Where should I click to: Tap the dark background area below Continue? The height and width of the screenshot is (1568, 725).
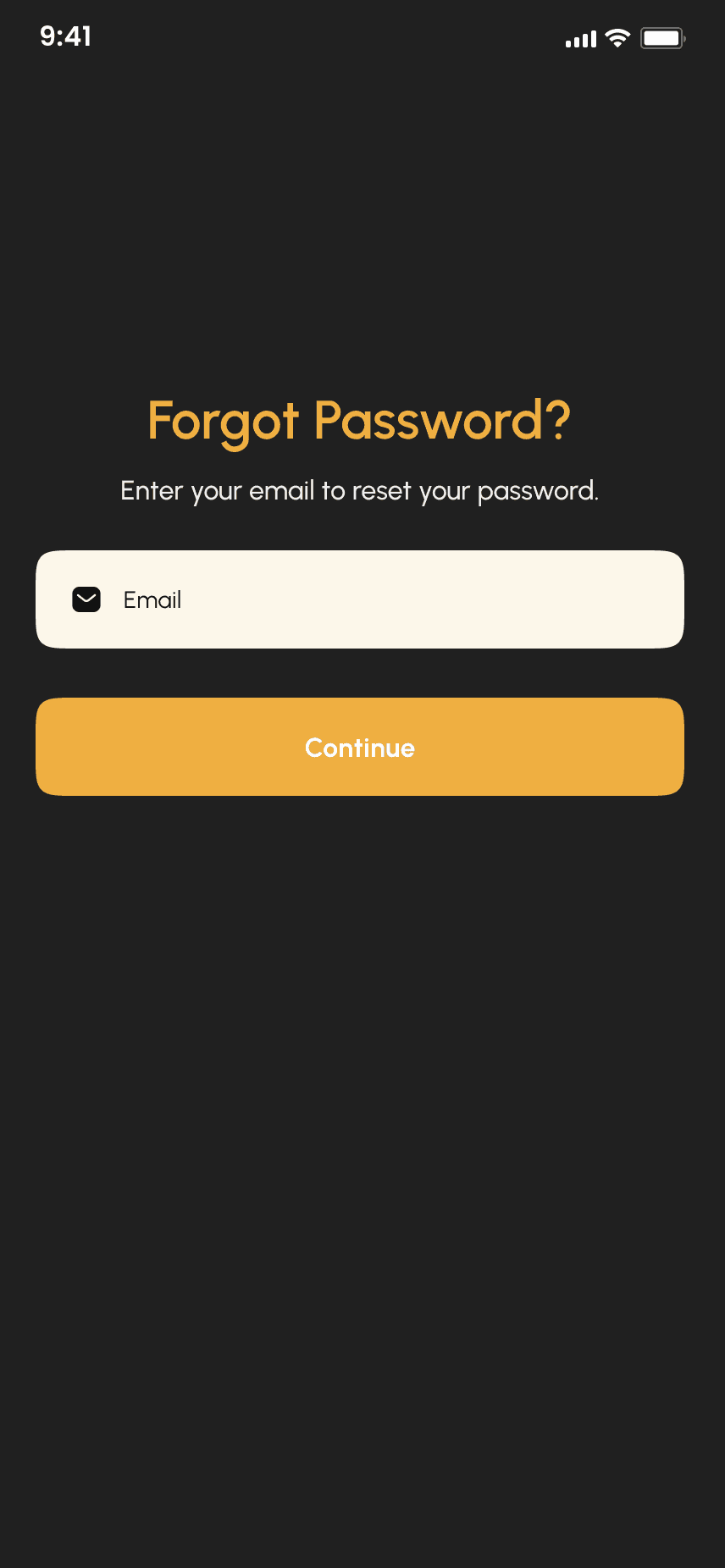(362, 1101)
